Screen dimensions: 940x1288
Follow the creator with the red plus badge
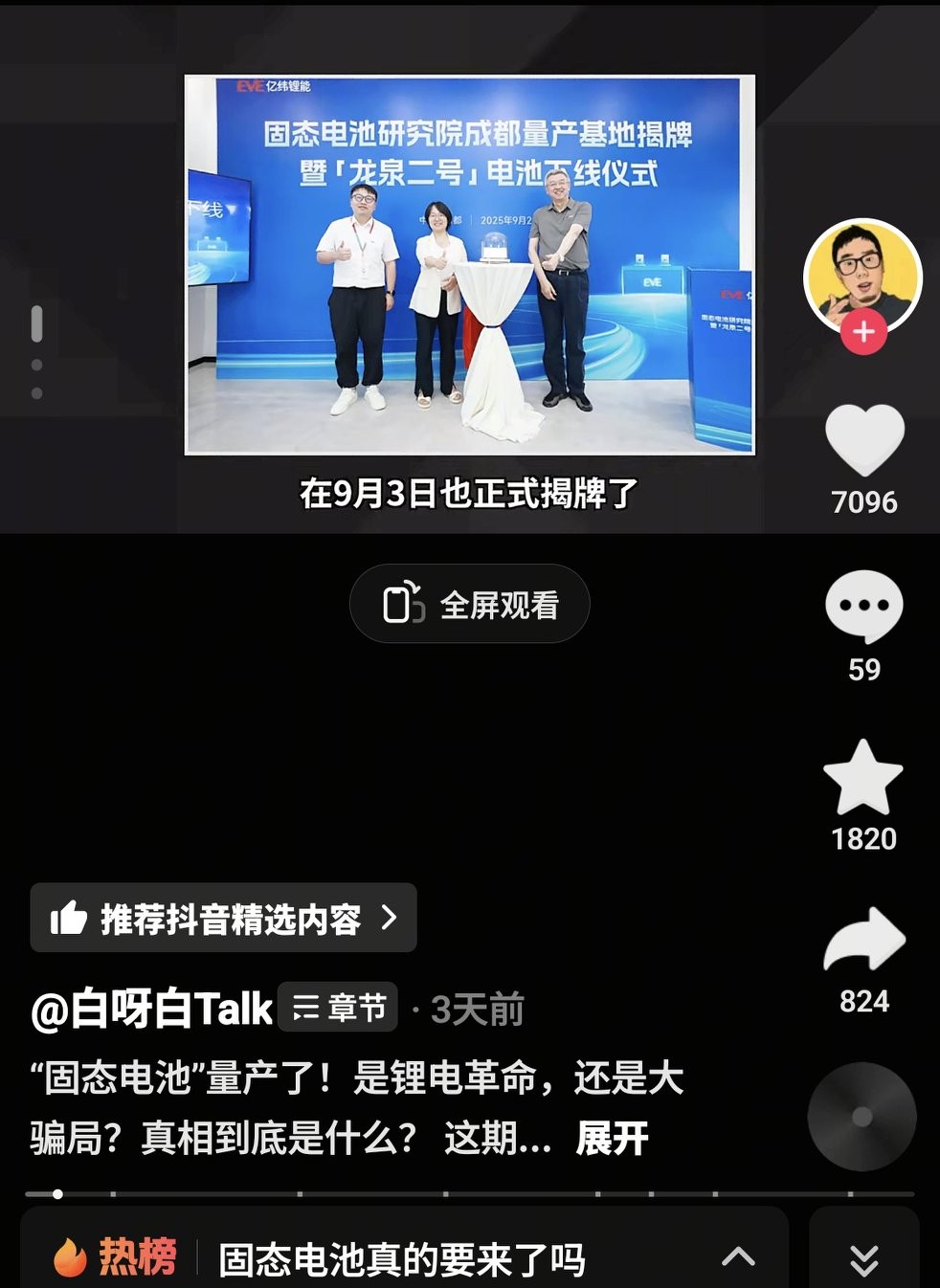(863, 332)
